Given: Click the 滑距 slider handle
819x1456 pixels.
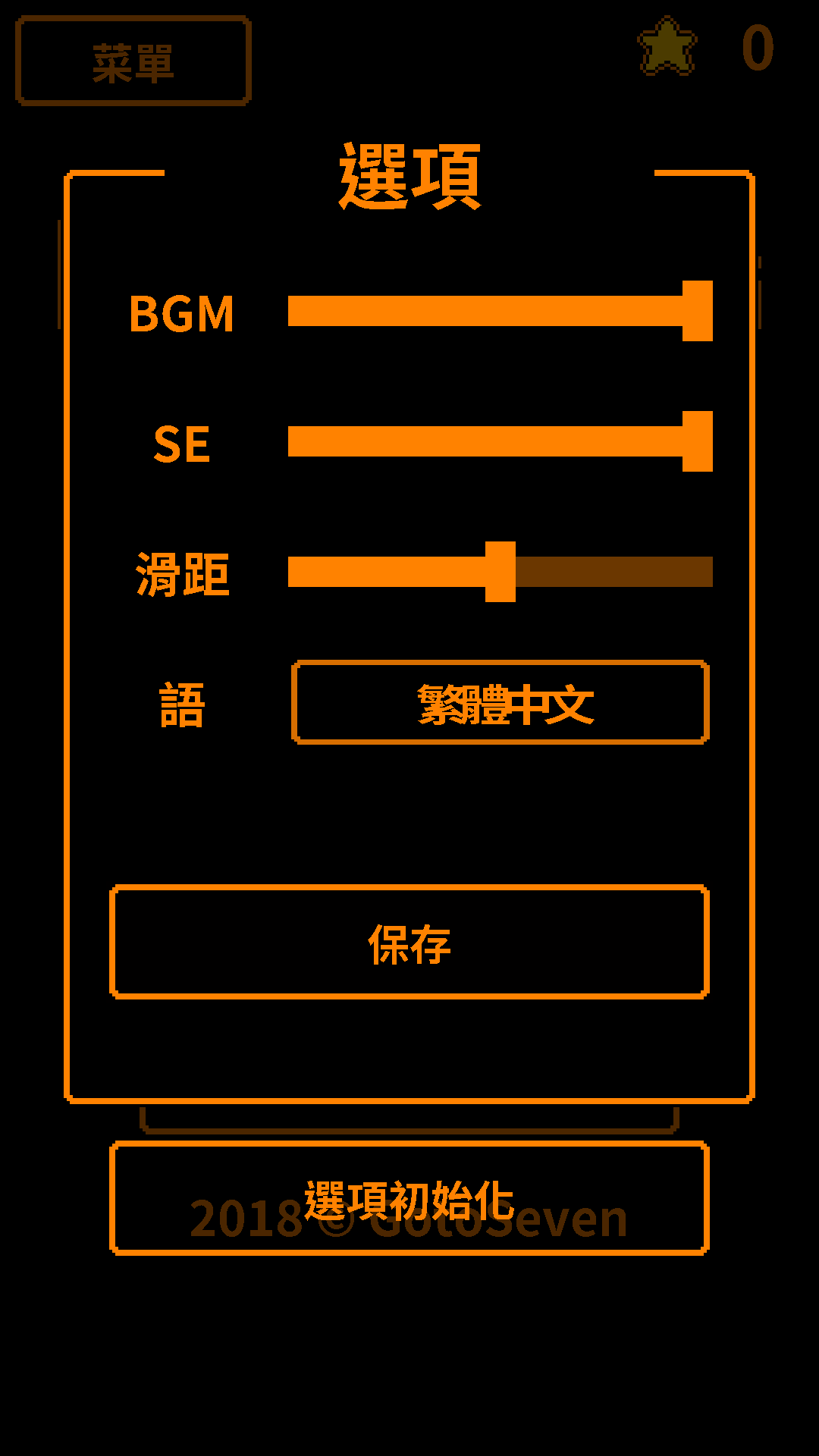Looking at the screenshot, I should (499, 572).
